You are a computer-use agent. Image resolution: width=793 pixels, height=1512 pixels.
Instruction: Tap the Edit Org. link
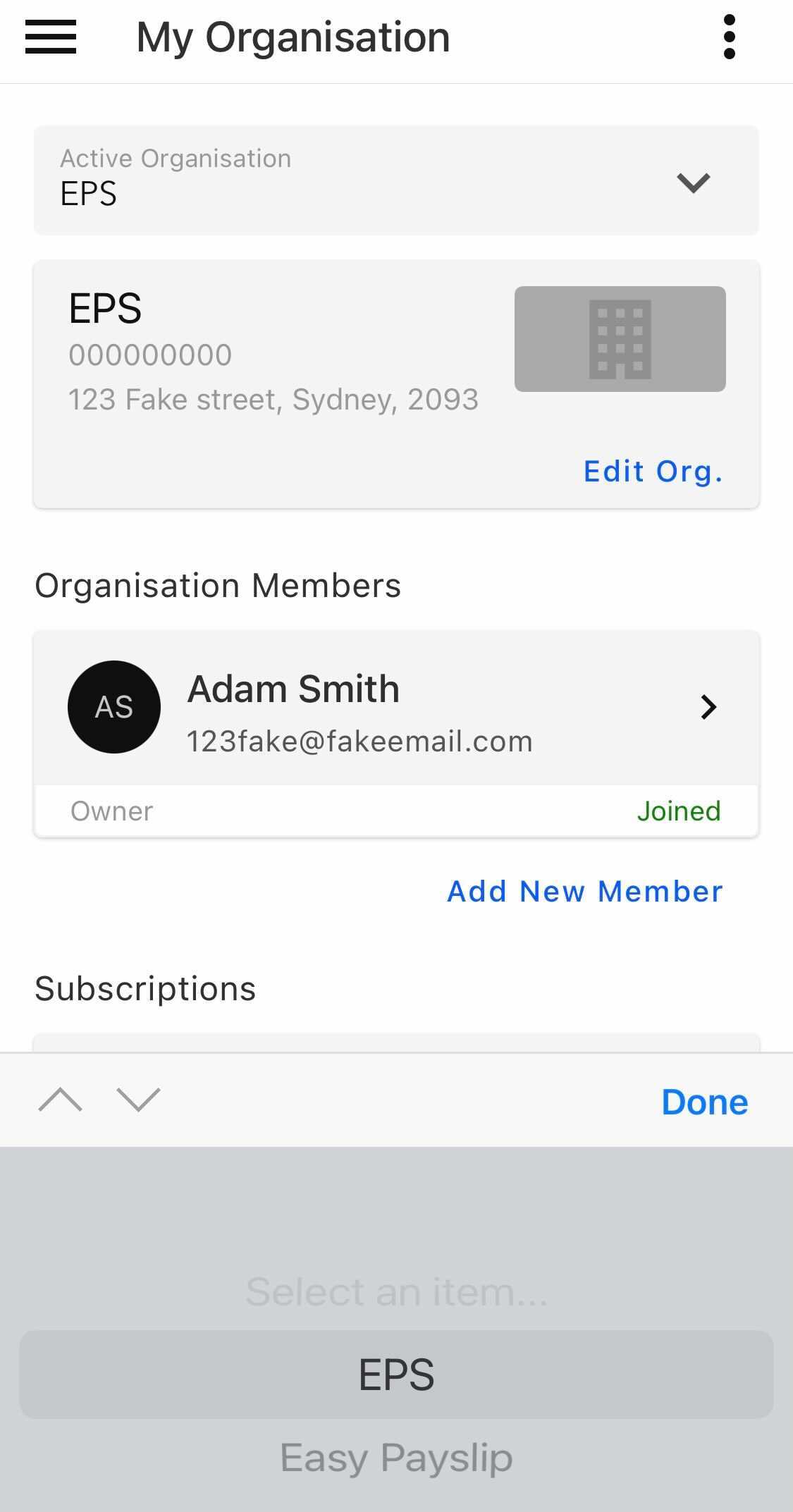click(x=653, y=471)
